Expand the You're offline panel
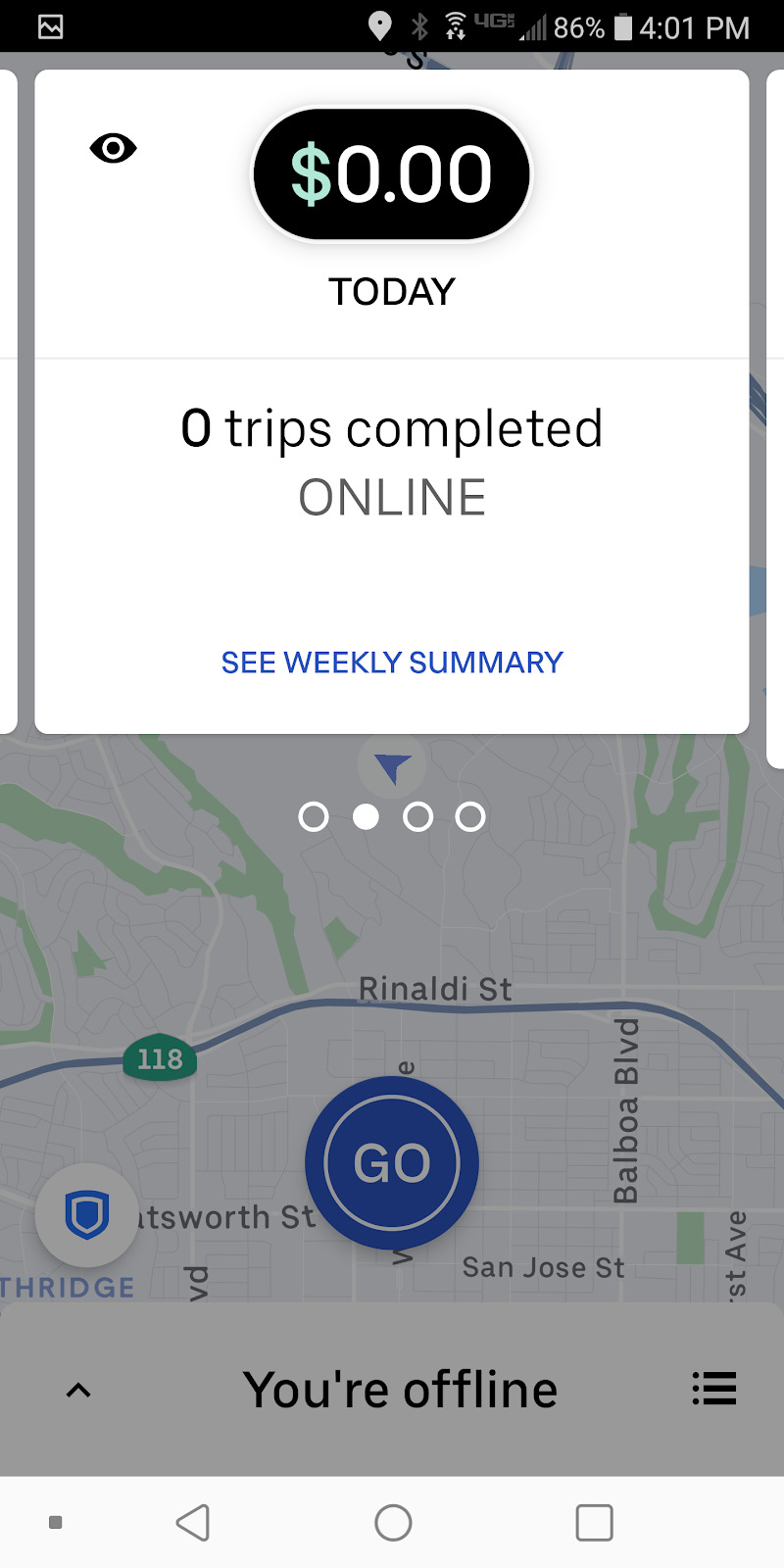The image size is (784, 1568). [x=78, y=1390]
